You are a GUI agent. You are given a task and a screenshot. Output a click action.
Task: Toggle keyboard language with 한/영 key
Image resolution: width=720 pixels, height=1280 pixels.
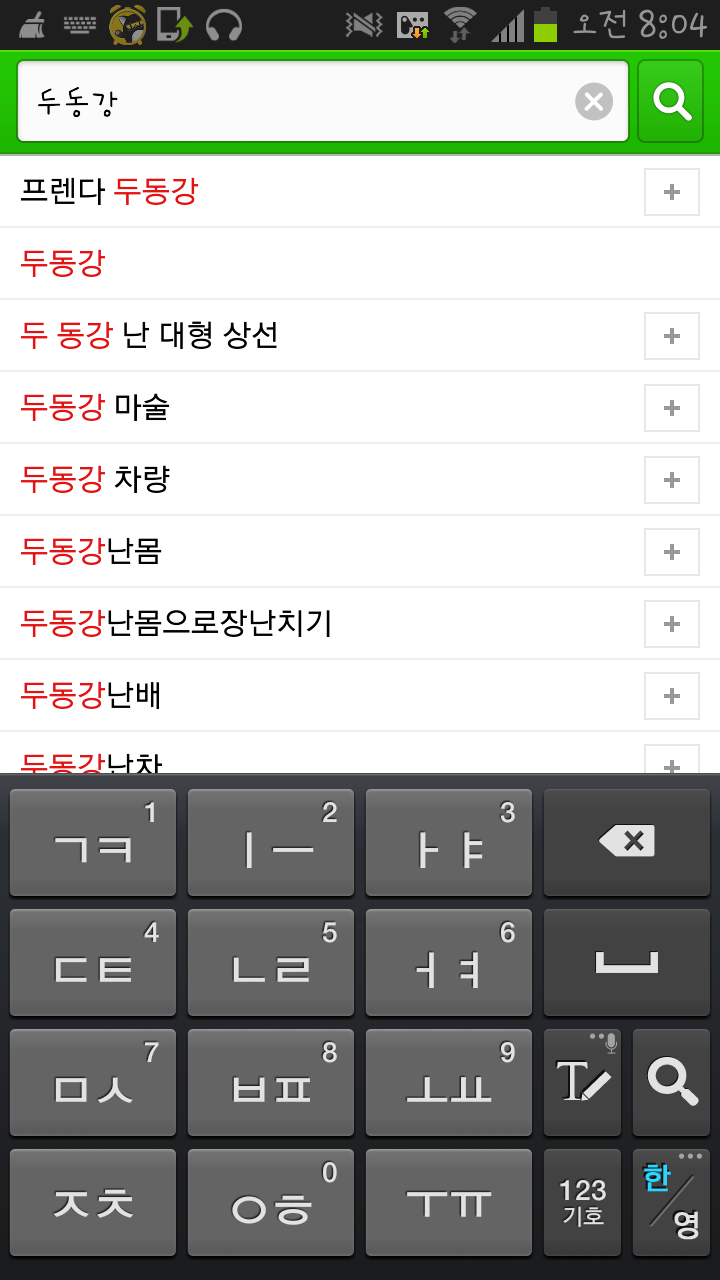click(x=672, y=1202)
